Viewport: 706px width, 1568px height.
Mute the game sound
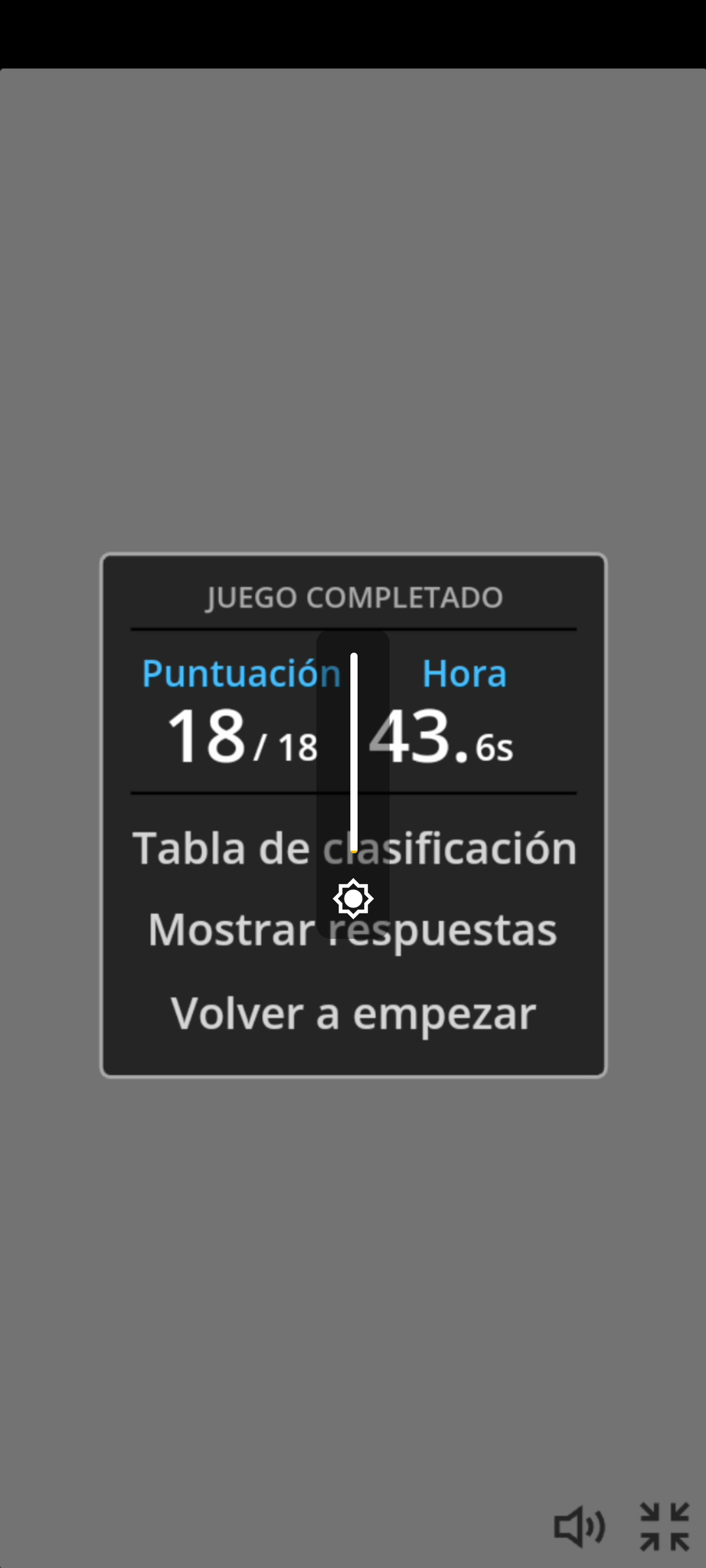pos(579,1527)
